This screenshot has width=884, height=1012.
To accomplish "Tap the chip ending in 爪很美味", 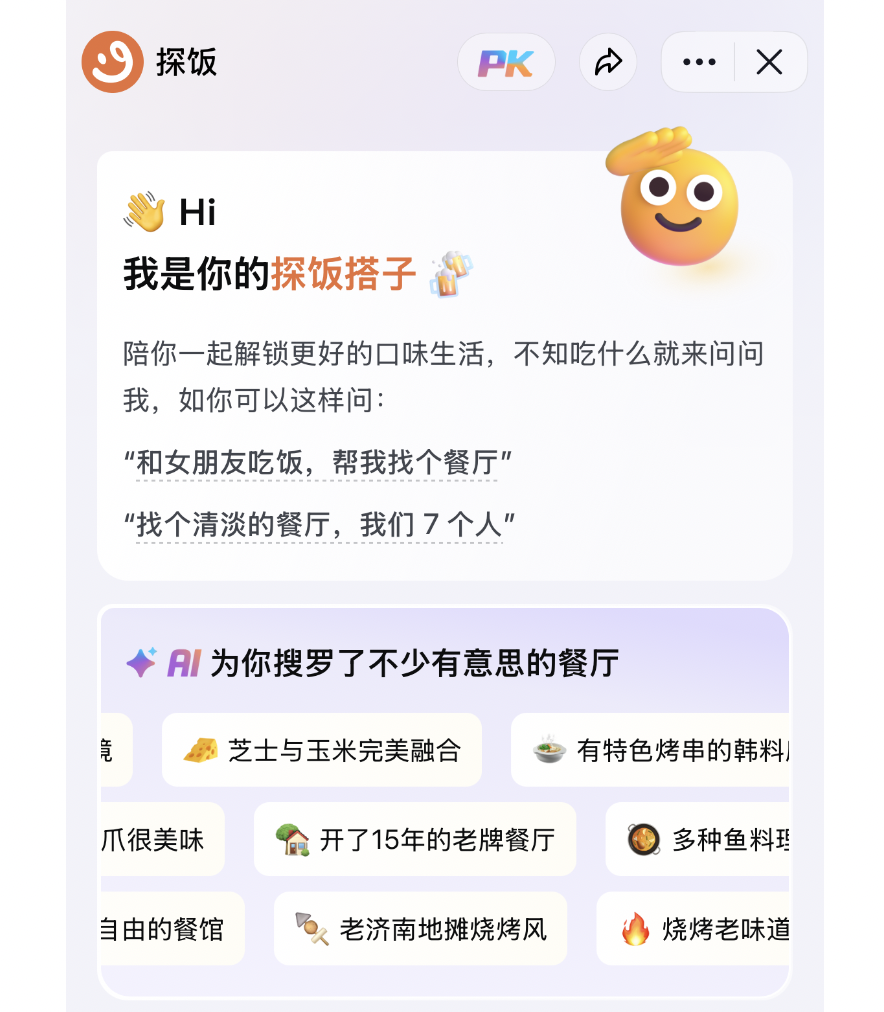I will coord(160,839).
